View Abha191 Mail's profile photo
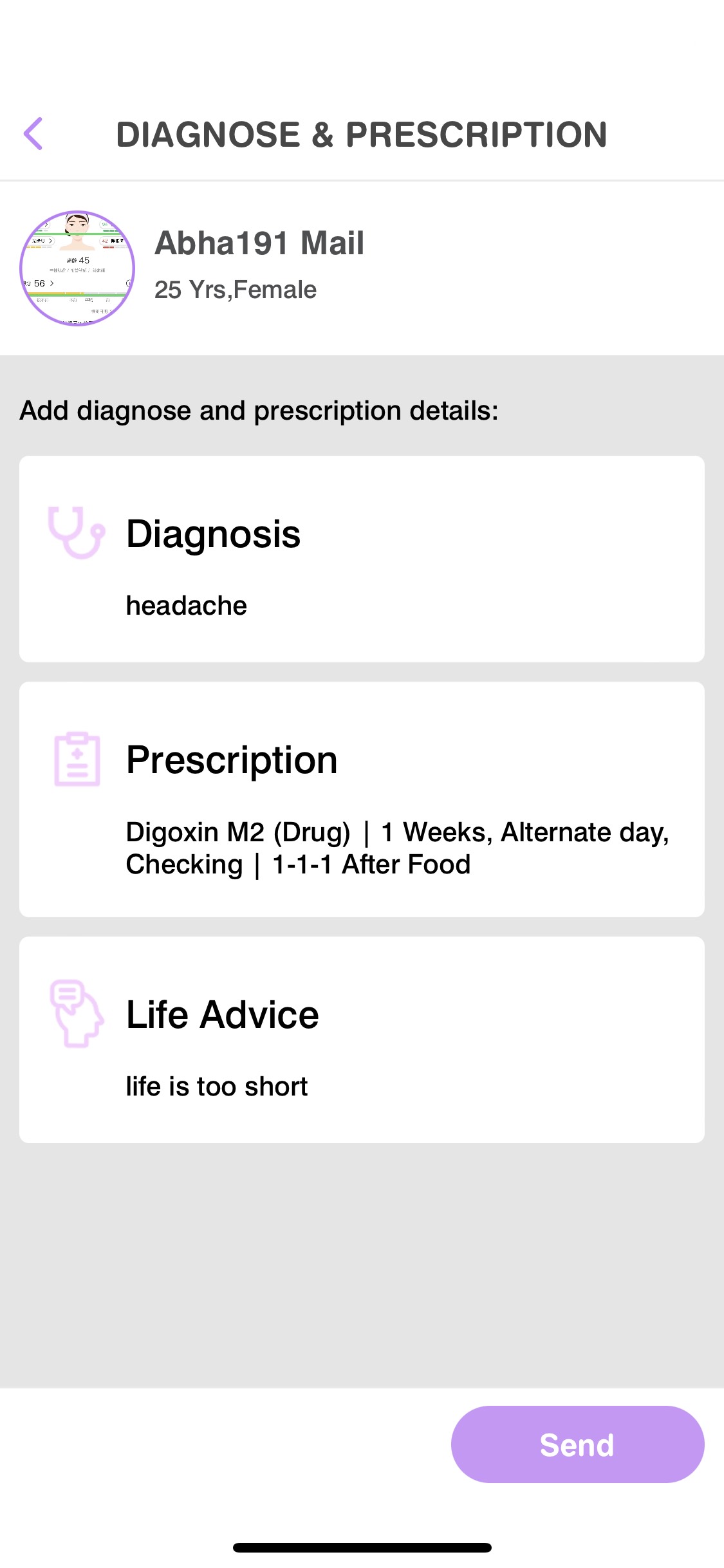 77,268
